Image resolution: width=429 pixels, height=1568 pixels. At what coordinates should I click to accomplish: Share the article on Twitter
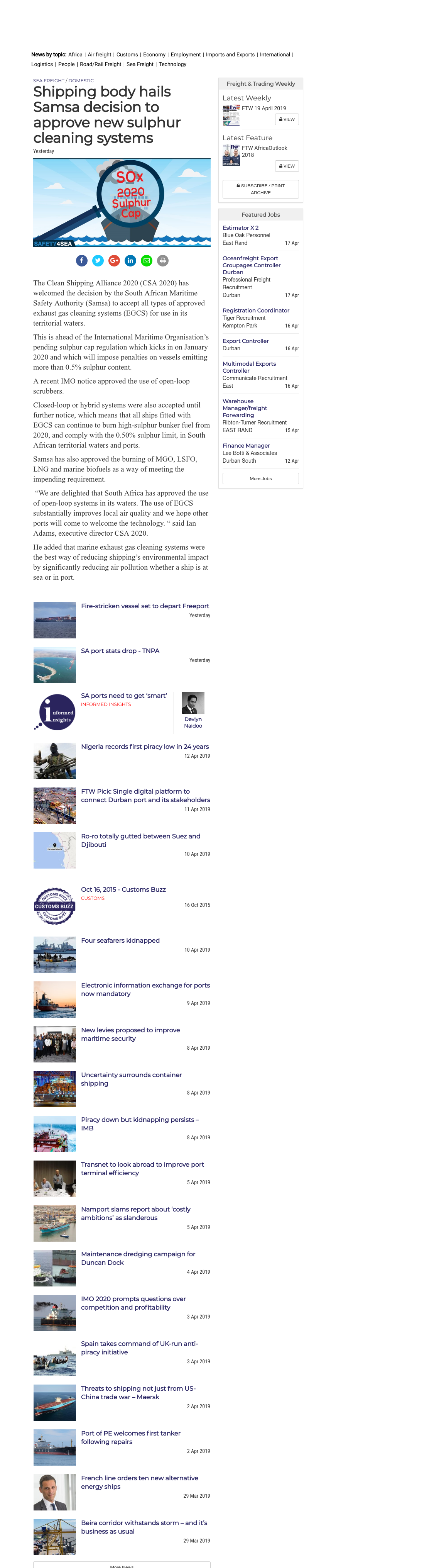click(x=98, y=261)
